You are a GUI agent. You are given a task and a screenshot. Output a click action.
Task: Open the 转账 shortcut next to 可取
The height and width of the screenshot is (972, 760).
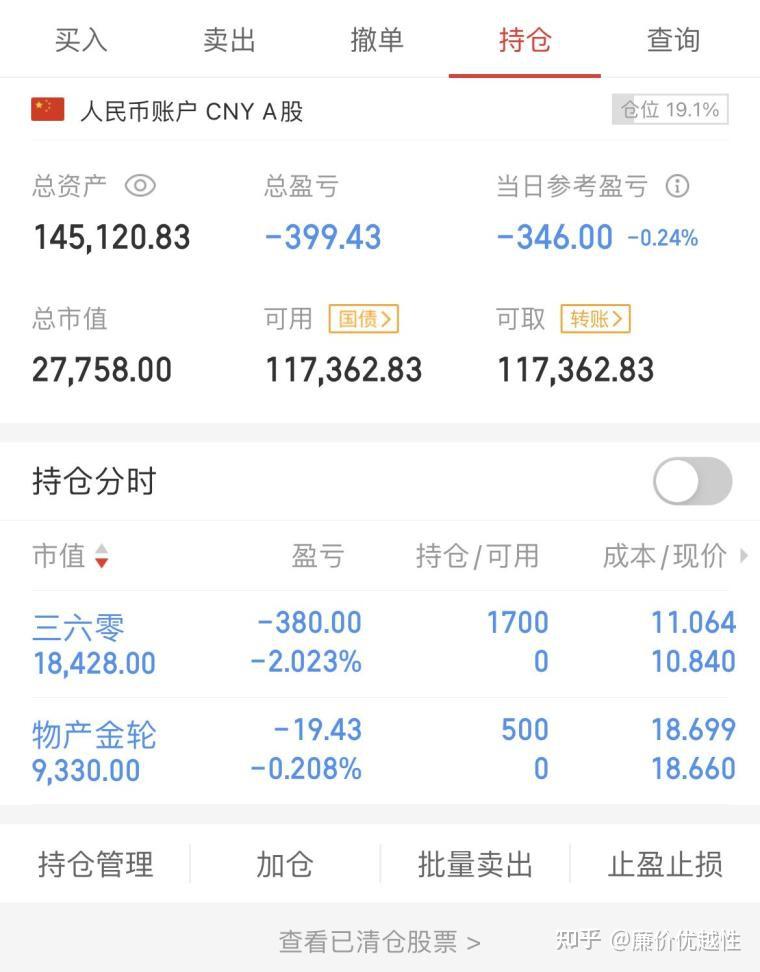point(595,319)
